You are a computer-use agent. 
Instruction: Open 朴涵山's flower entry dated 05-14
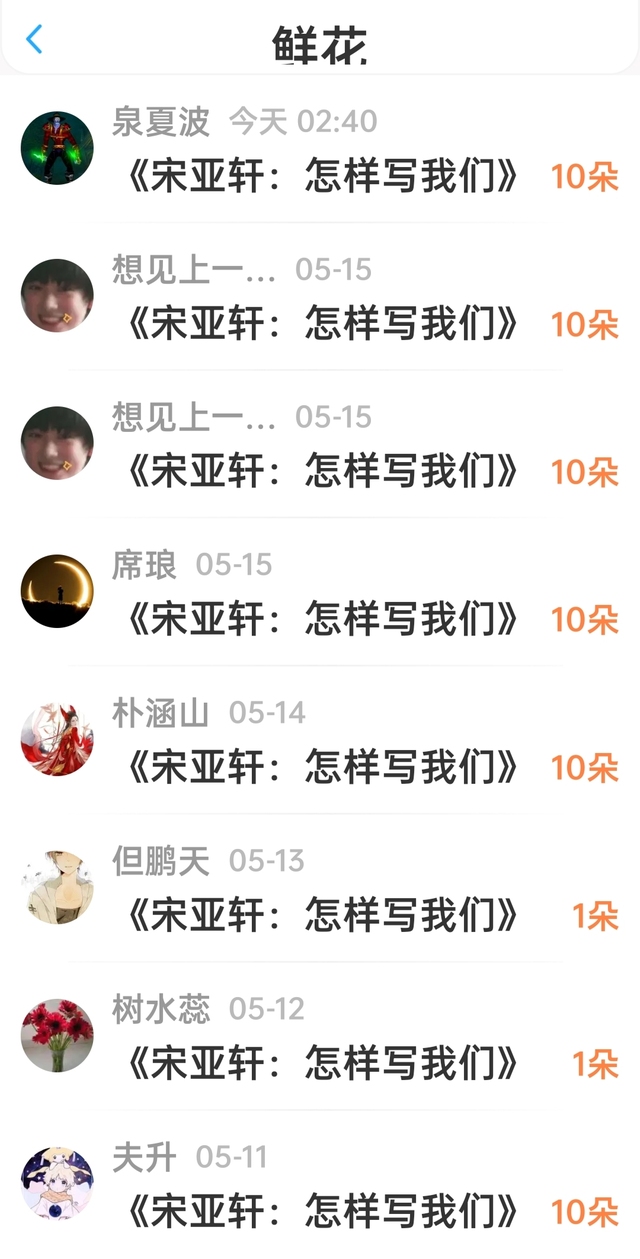(x=320, y=740)
